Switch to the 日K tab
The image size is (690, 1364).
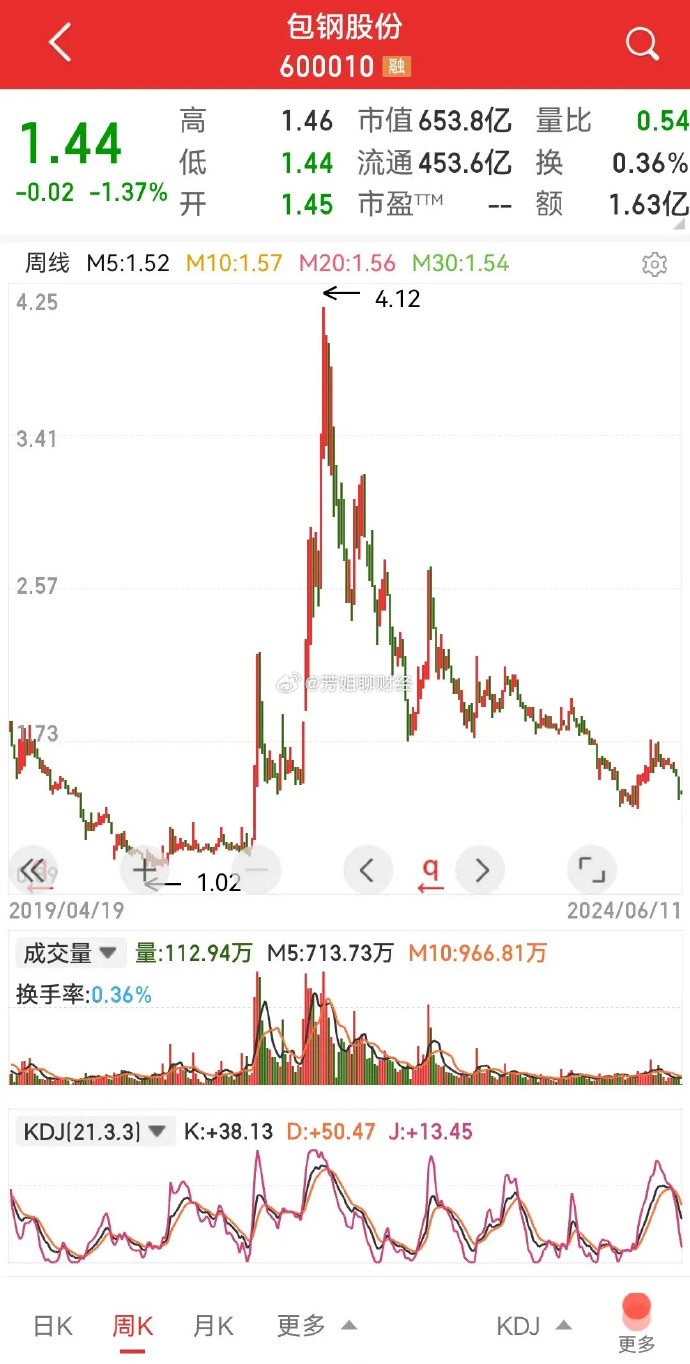53,1326
